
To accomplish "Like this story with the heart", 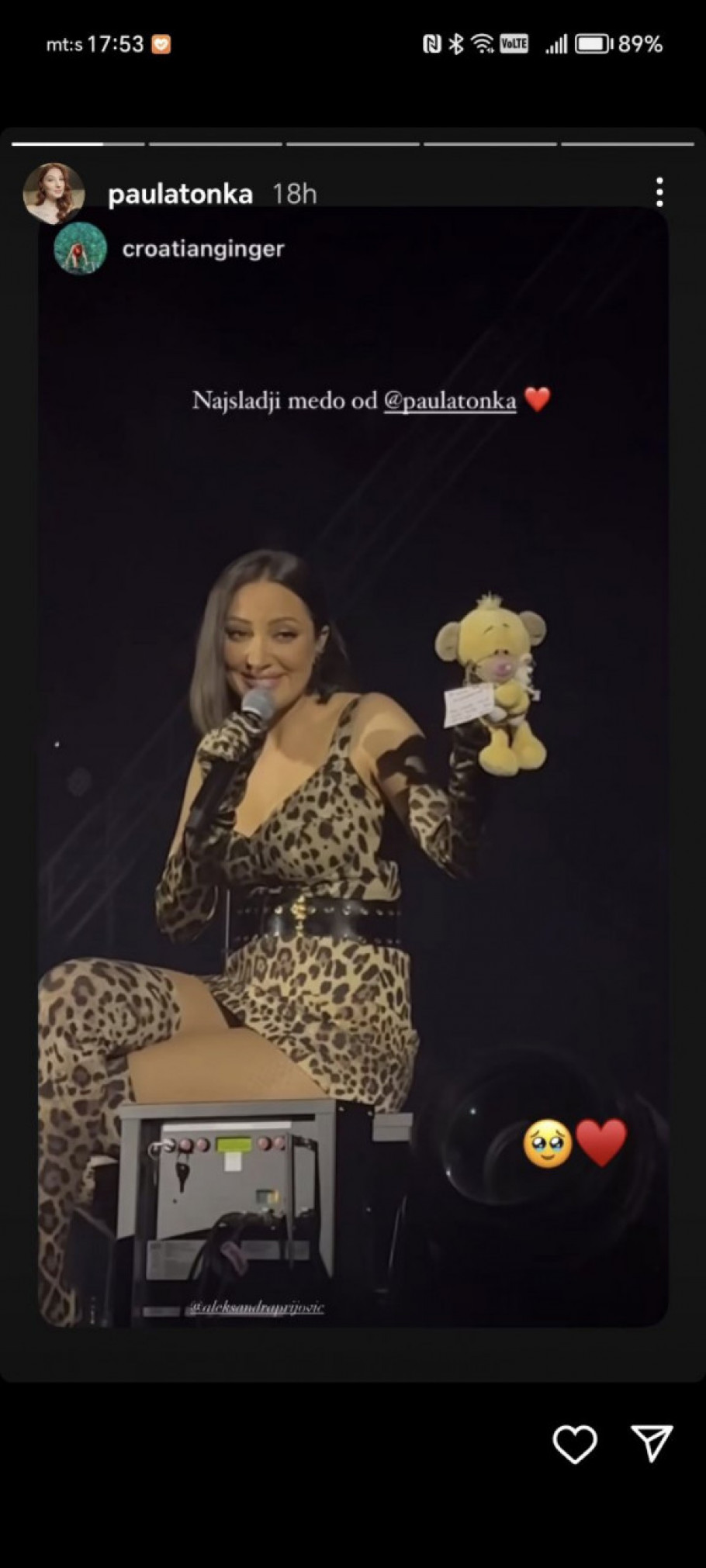I will tap(575, 1445).
